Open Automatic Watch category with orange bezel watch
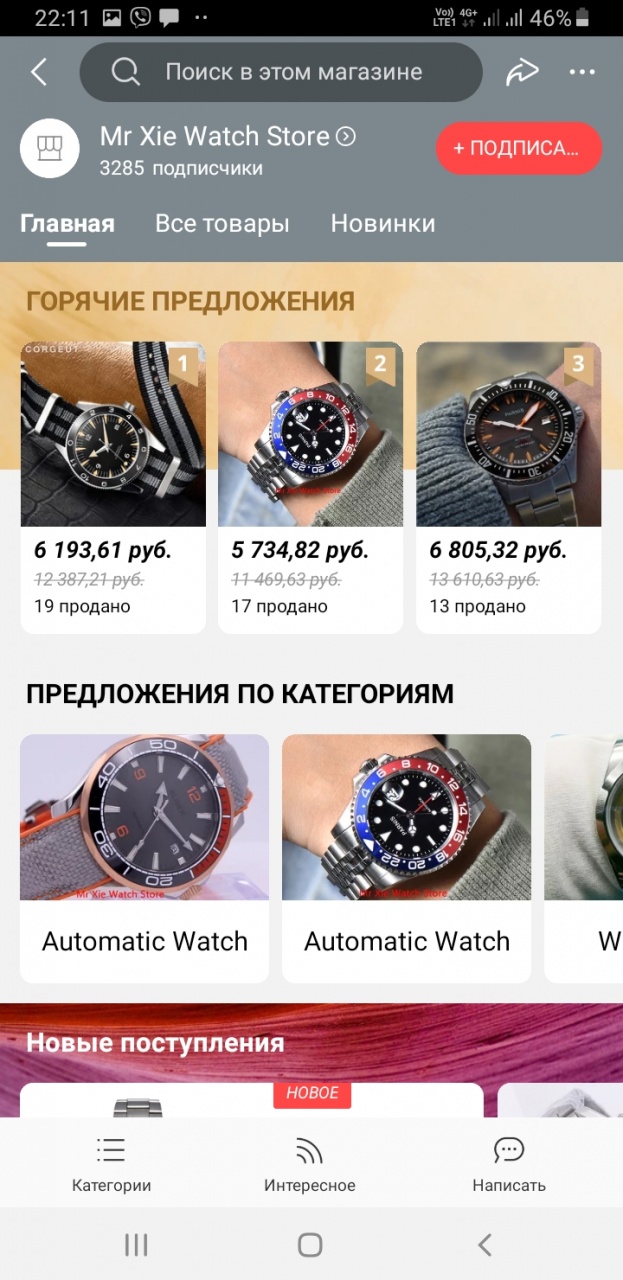 pos(144,858)
